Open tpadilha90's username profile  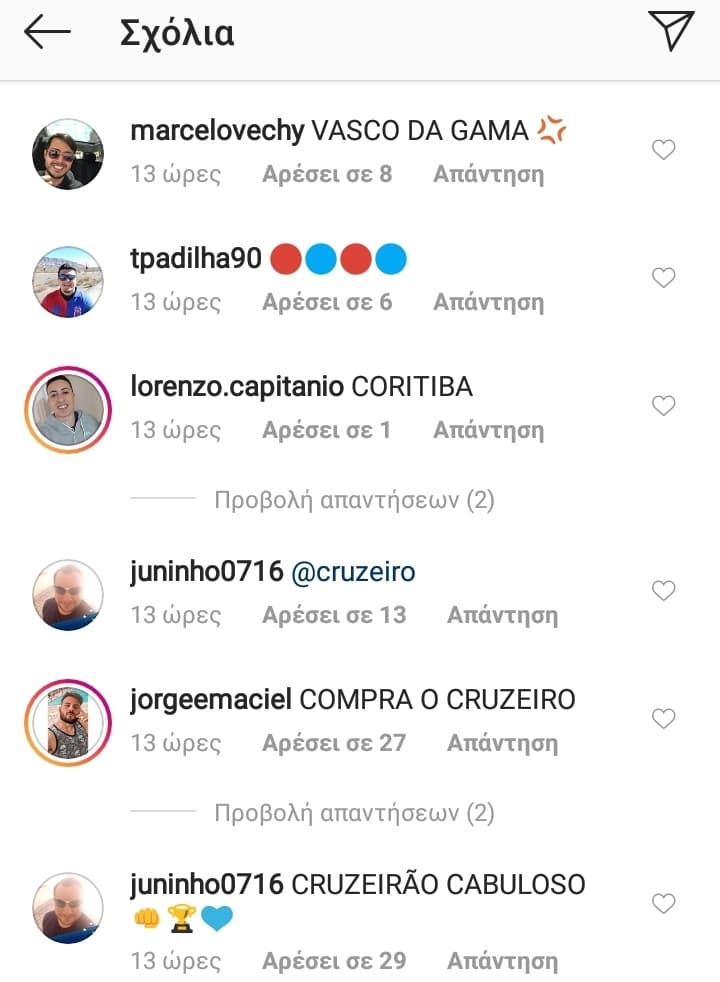point(196,260)
